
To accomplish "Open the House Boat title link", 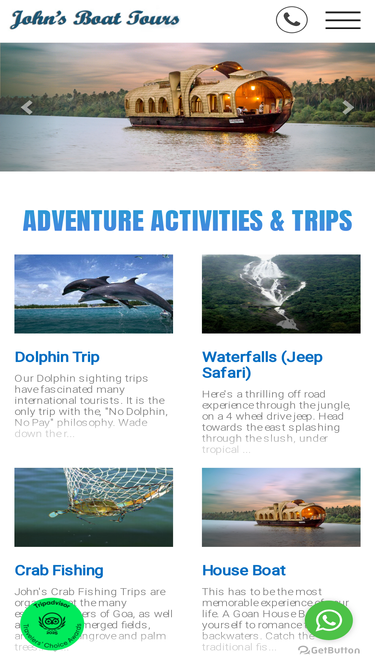I will click(x=244, y=570).
